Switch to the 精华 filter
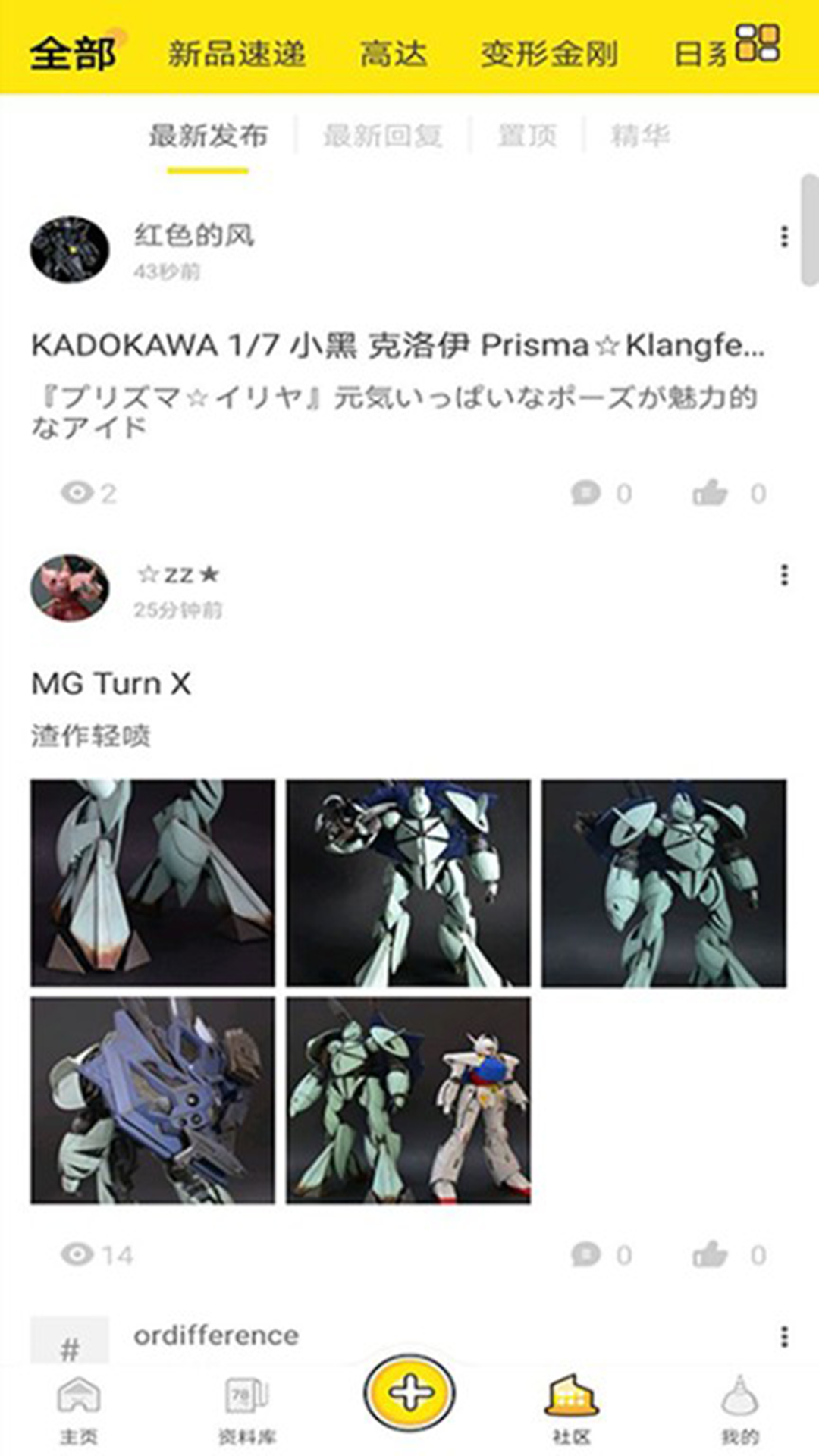Image resolution: width=819 pixels, height=1456 pixels. point(640,136)
